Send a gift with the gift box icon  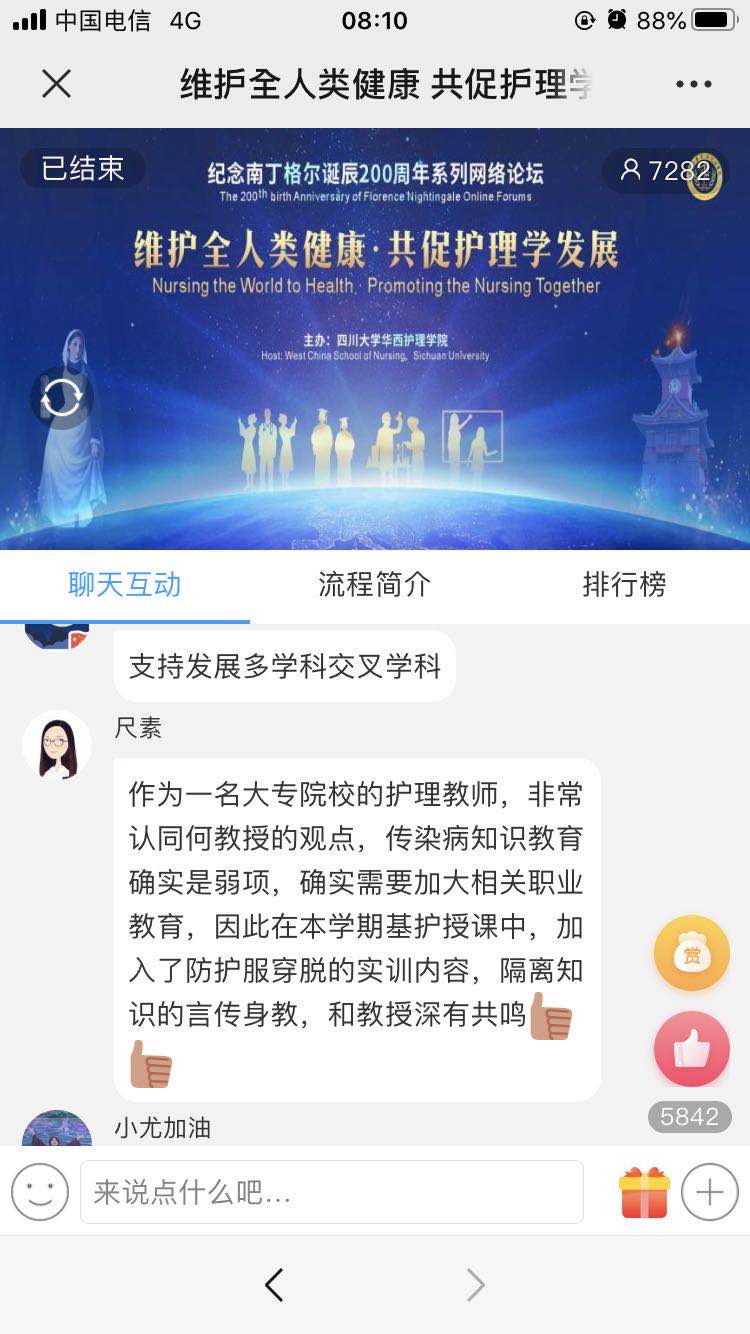644,1192
